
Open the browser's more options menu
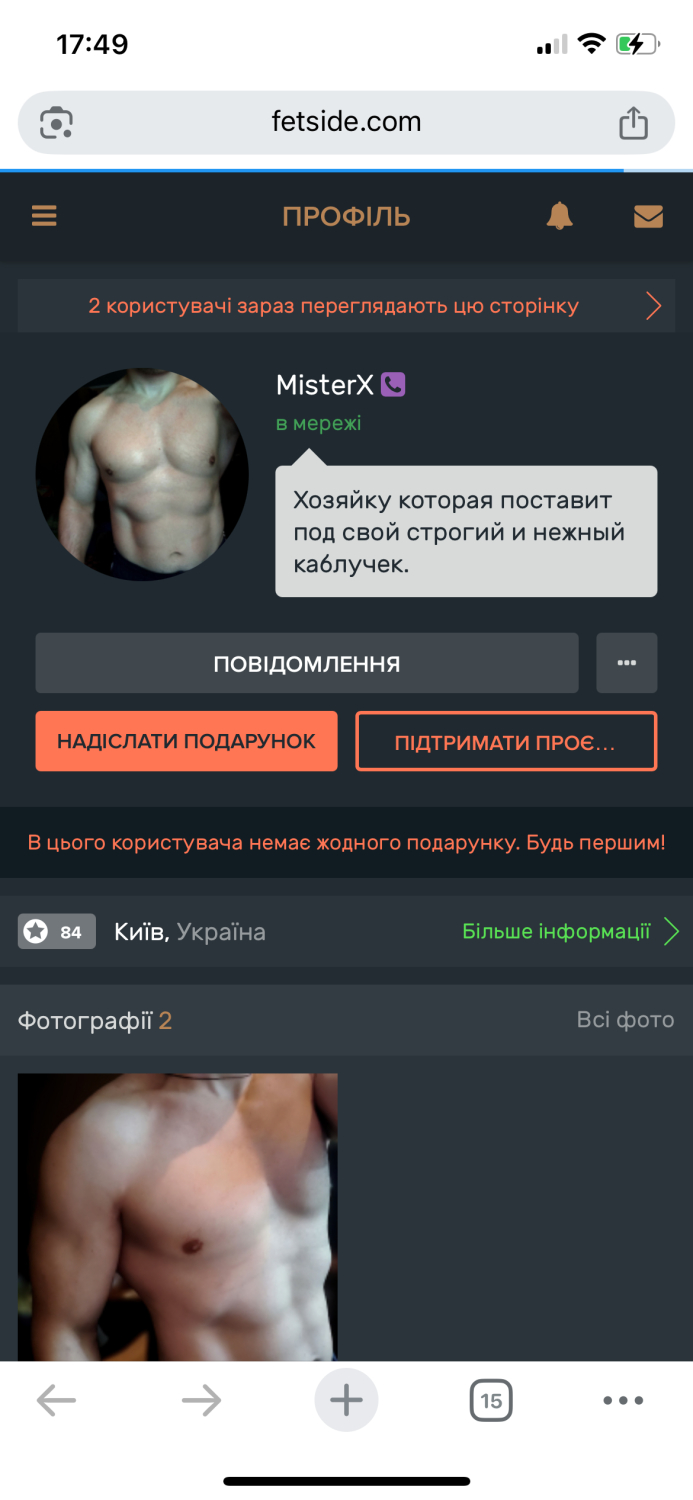click(623, 1401)
